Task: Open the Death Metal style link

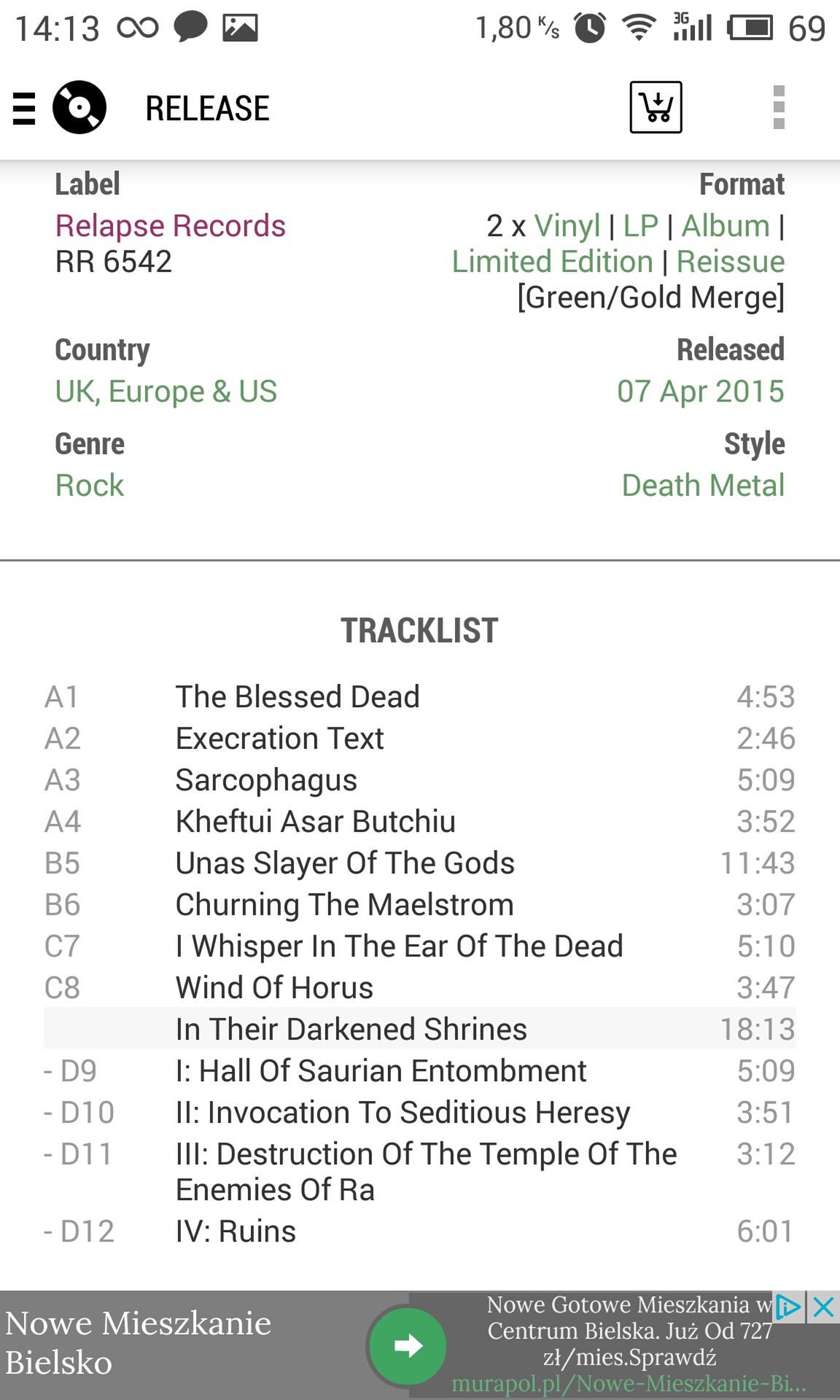Action: pyautogui.click(x=703, y=486)
